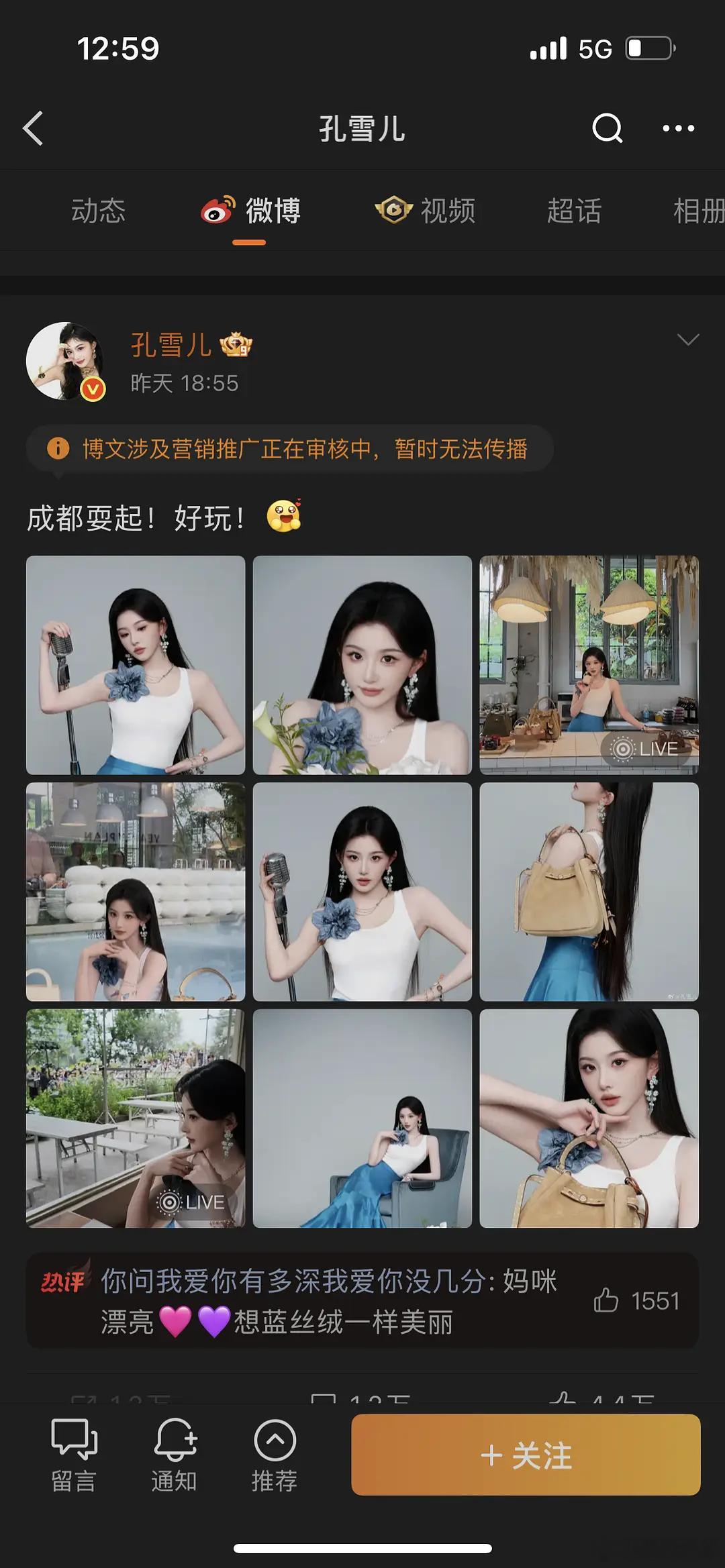
Task: Open the 超话 supertopic section
Action: coord(573,210)
